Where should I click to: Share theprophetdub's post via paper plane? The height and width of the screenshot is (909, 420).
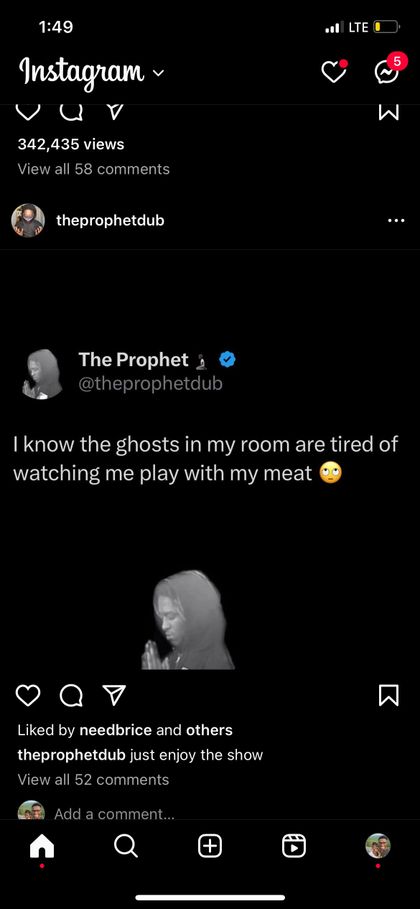coord(114,695)
